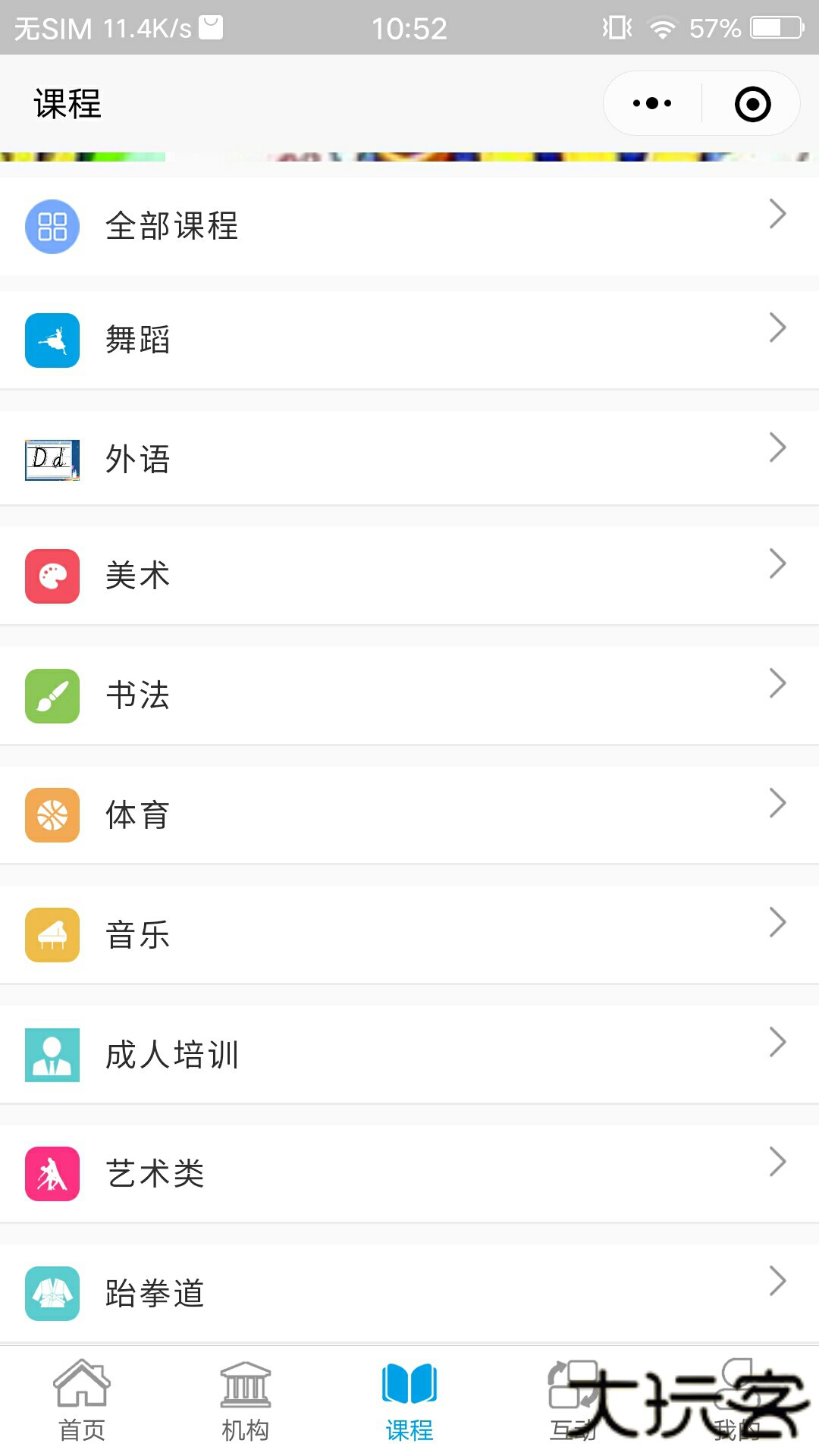Expand the 艺术类 category via its chevron
This screenshot has height=1456, width=819.
pyautogui.click(x=778, y=1160)
